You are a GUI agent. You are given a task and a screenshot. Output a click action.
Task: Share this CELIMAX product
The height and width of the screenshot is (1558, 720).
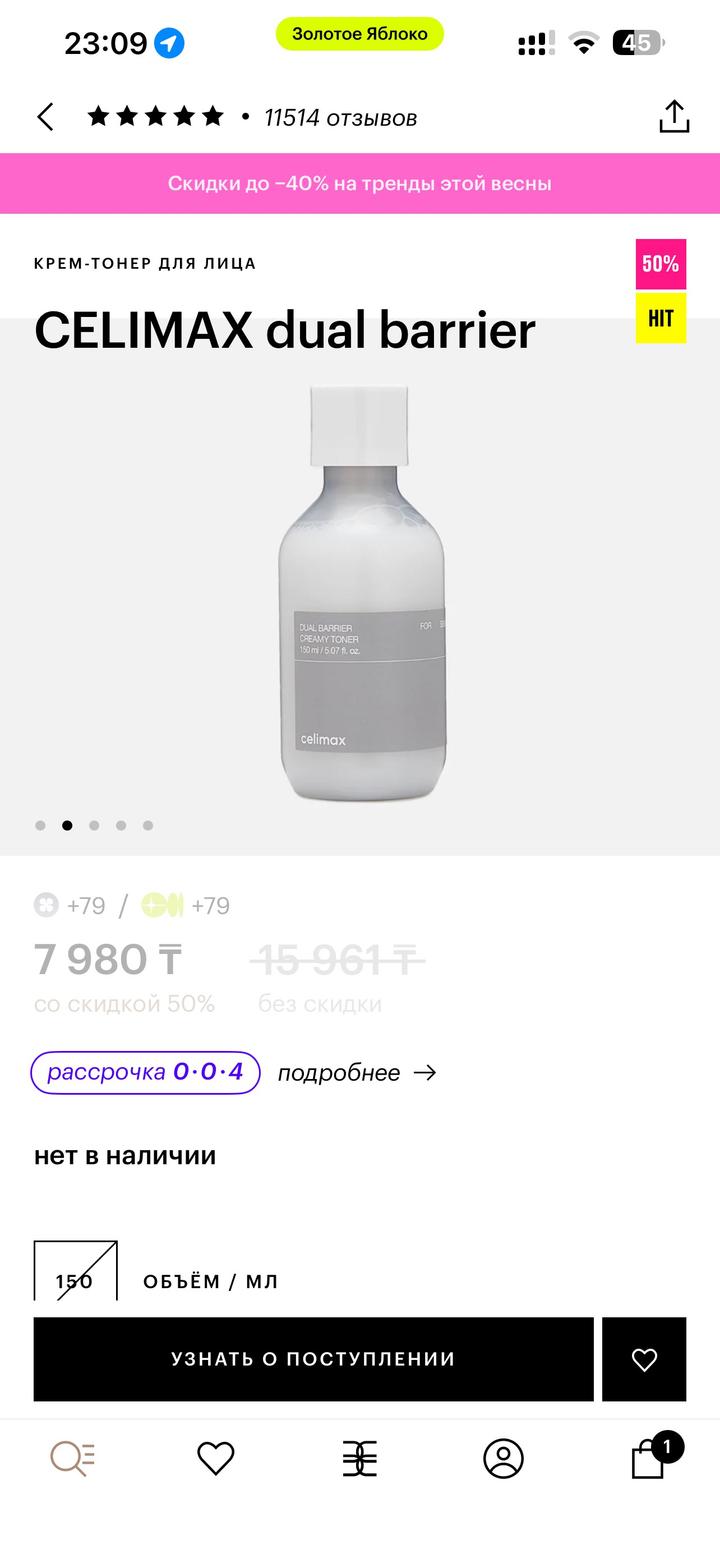[x=674, y=117]
